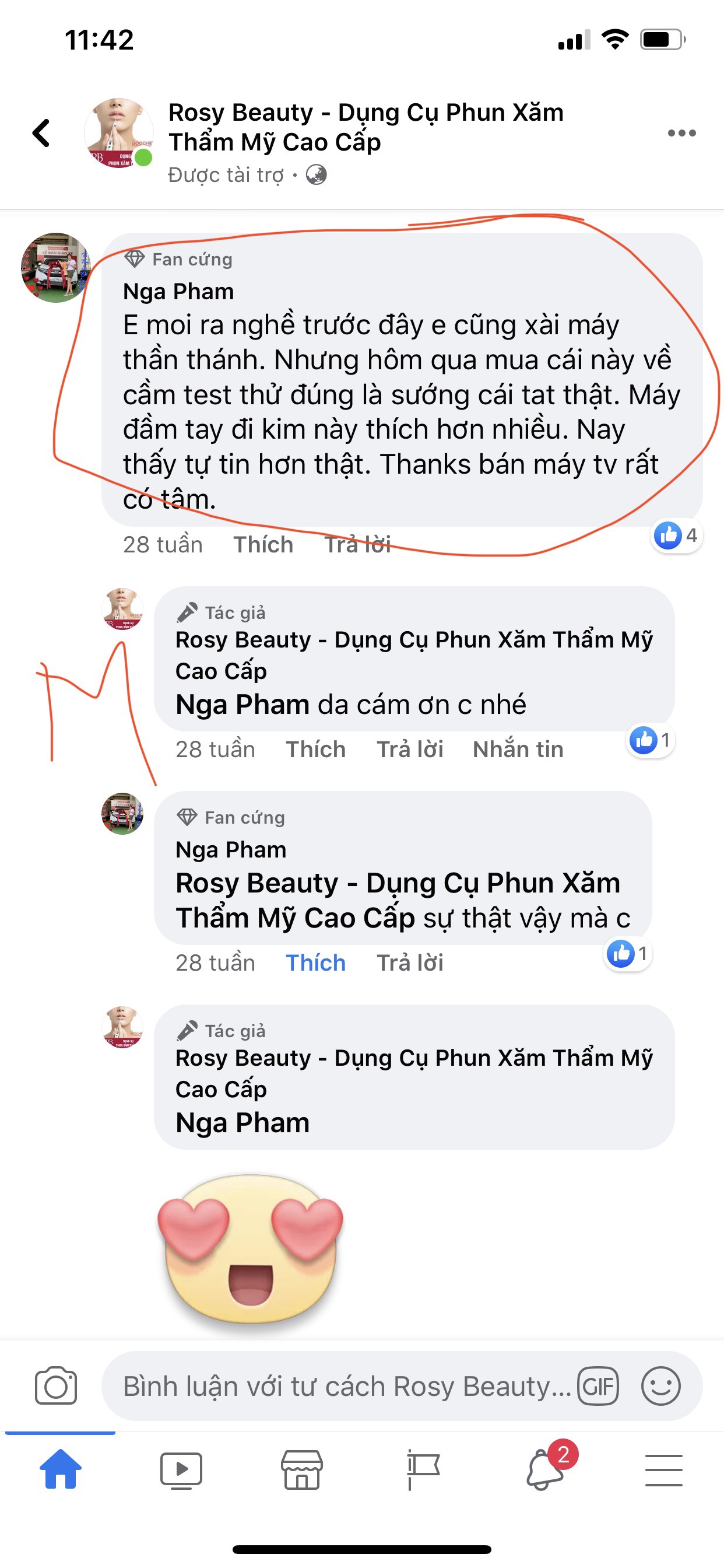Reply to the 'da cám ơn c nhé' comment
The height and width of the screenshot is (1568, 724).
409,748
